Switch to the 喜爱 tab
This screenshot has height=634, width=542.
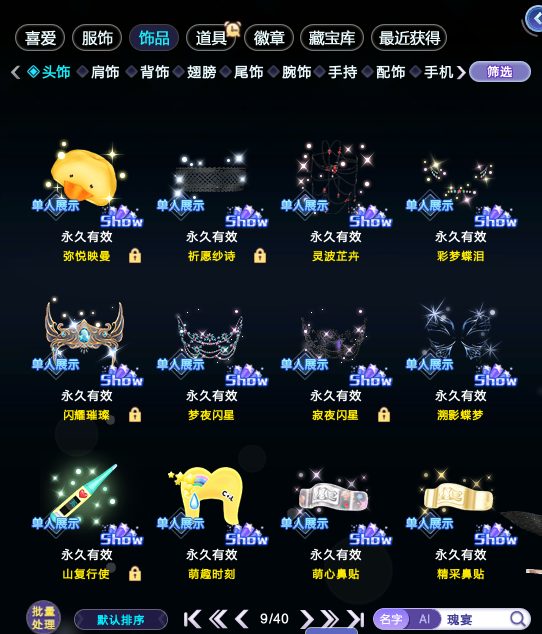tap(40, 38)
